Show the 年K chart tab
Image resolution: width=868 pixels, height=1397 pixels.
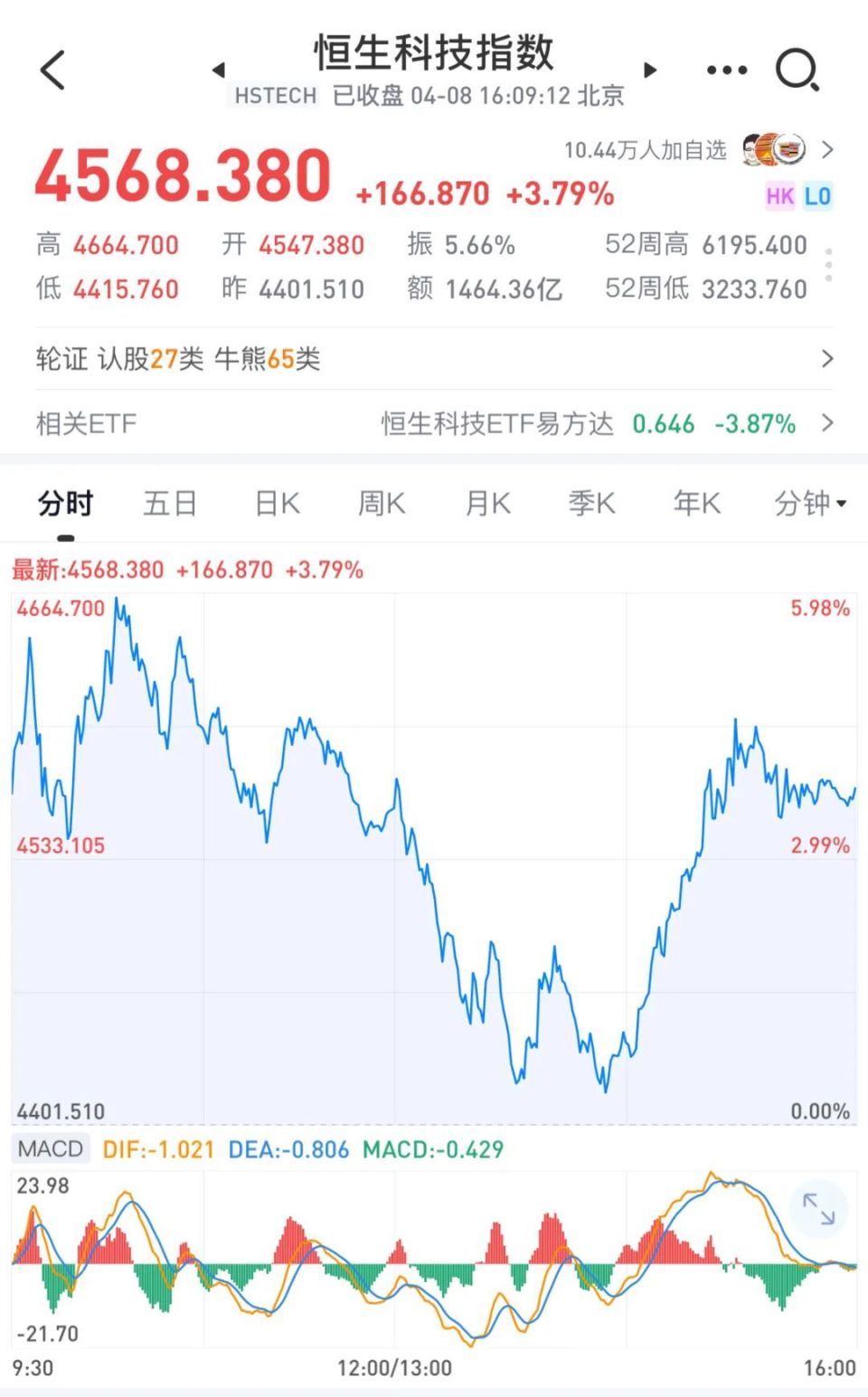(x=697, y=503)
